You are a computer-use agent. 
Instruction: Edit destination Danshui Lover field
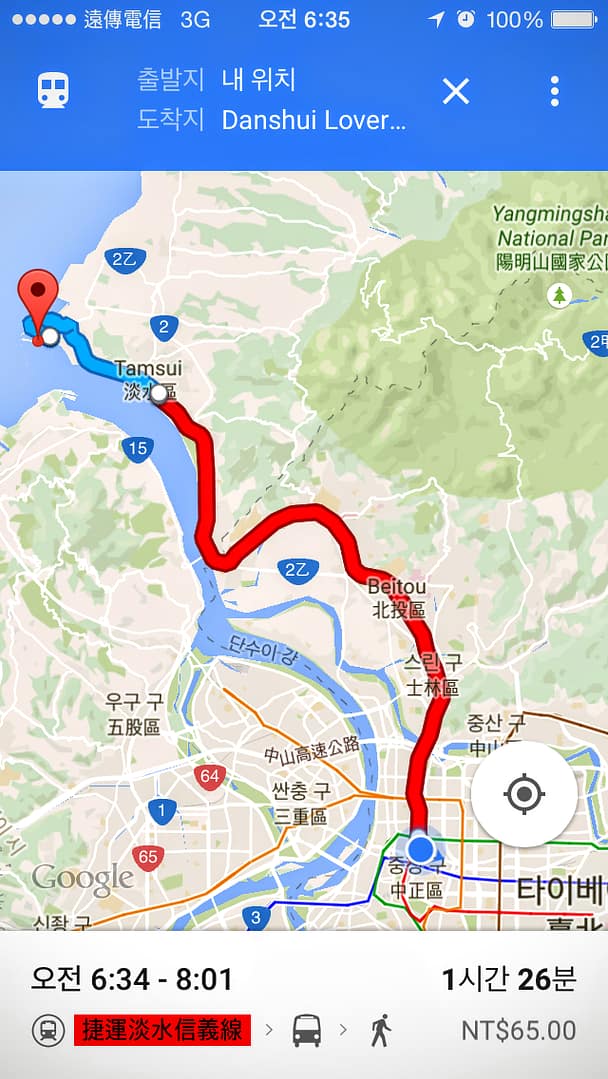point(312,121)
